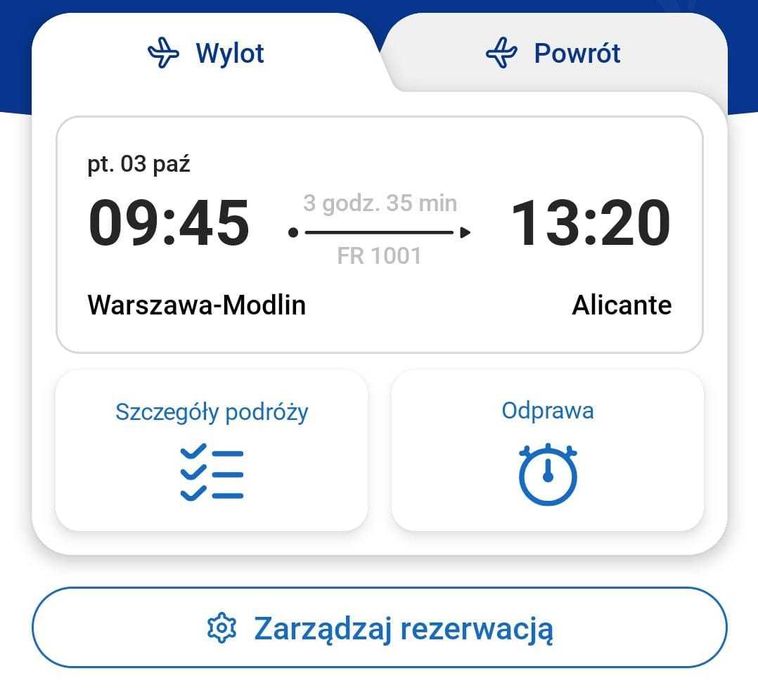The image size is (758, 700).
Task: Open the Warszawa-Modlin to Alicante flight card
Action: point(379,235)
